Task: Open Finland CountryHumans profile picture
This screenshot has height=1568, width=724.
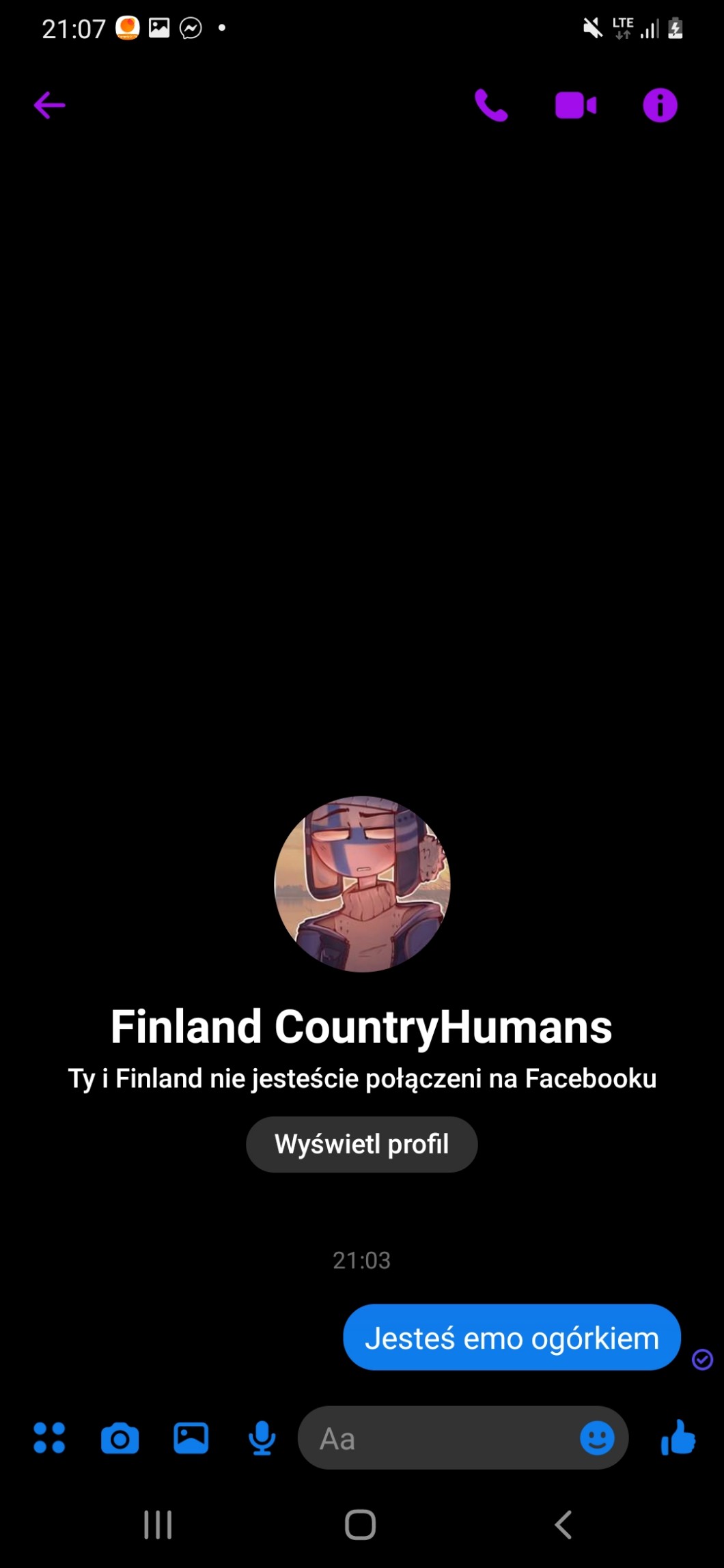Action: click(362, 883)
